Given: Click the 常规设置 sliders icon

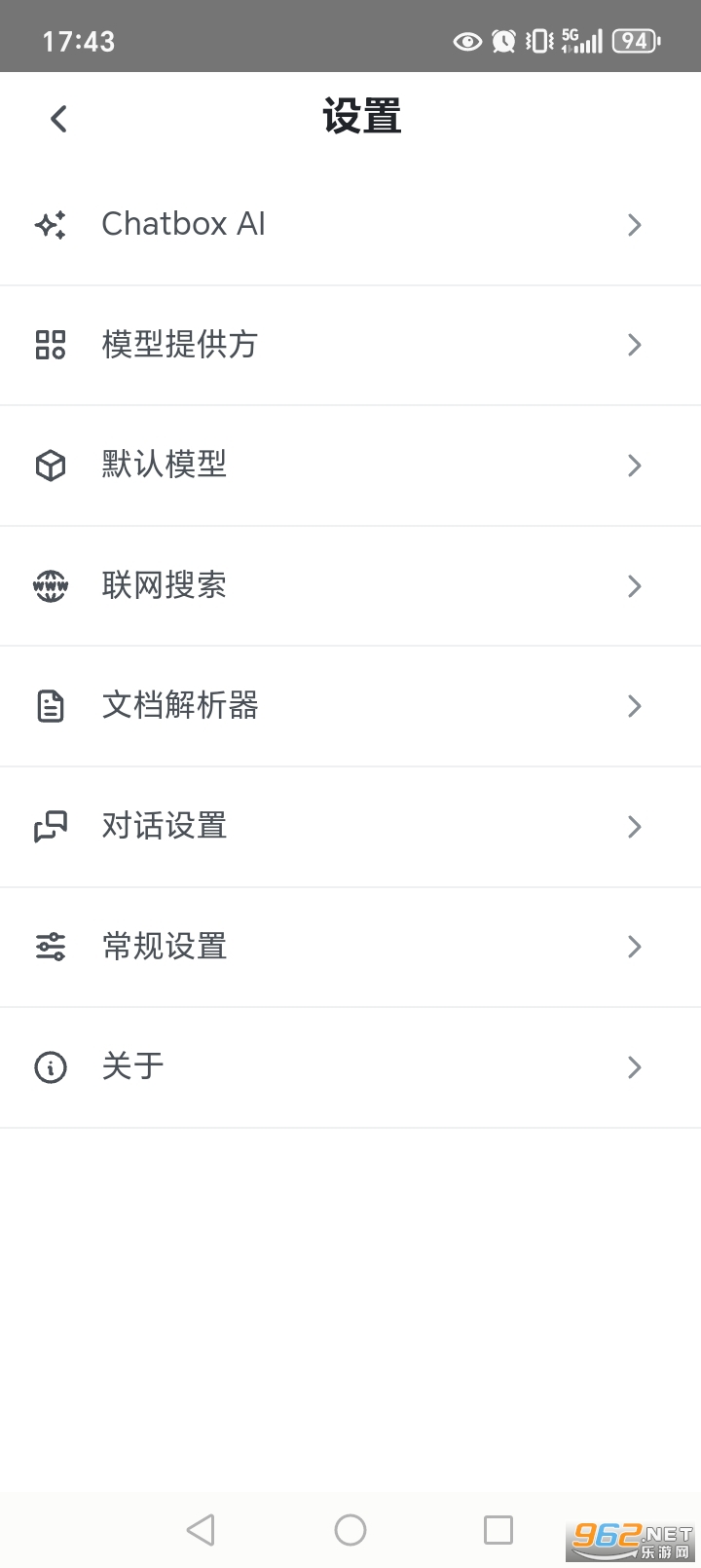Looking at the screenshot, I should [x=51, y=947].
